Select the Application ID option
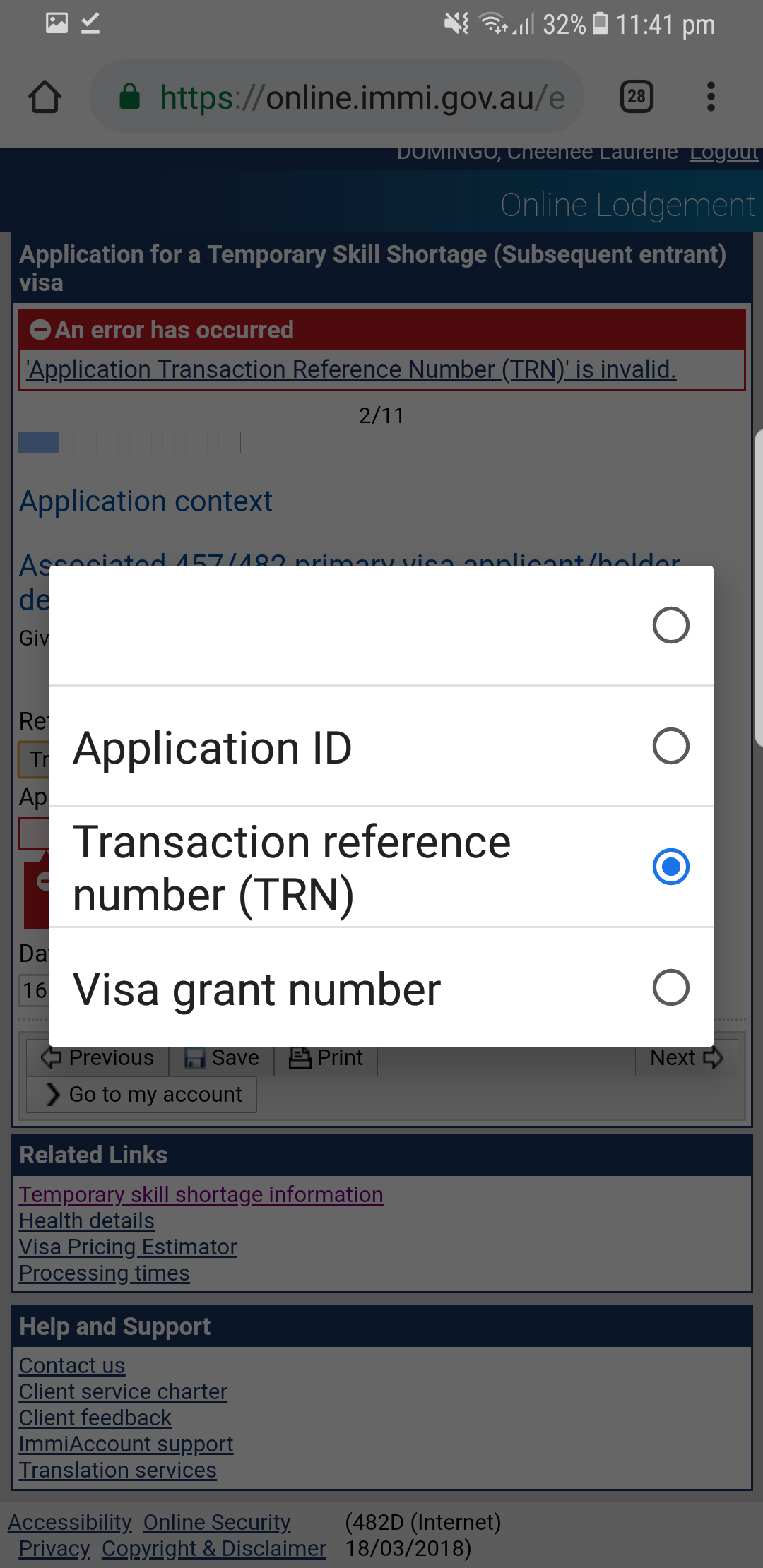The image size is (763, 1568). point(381,747)
